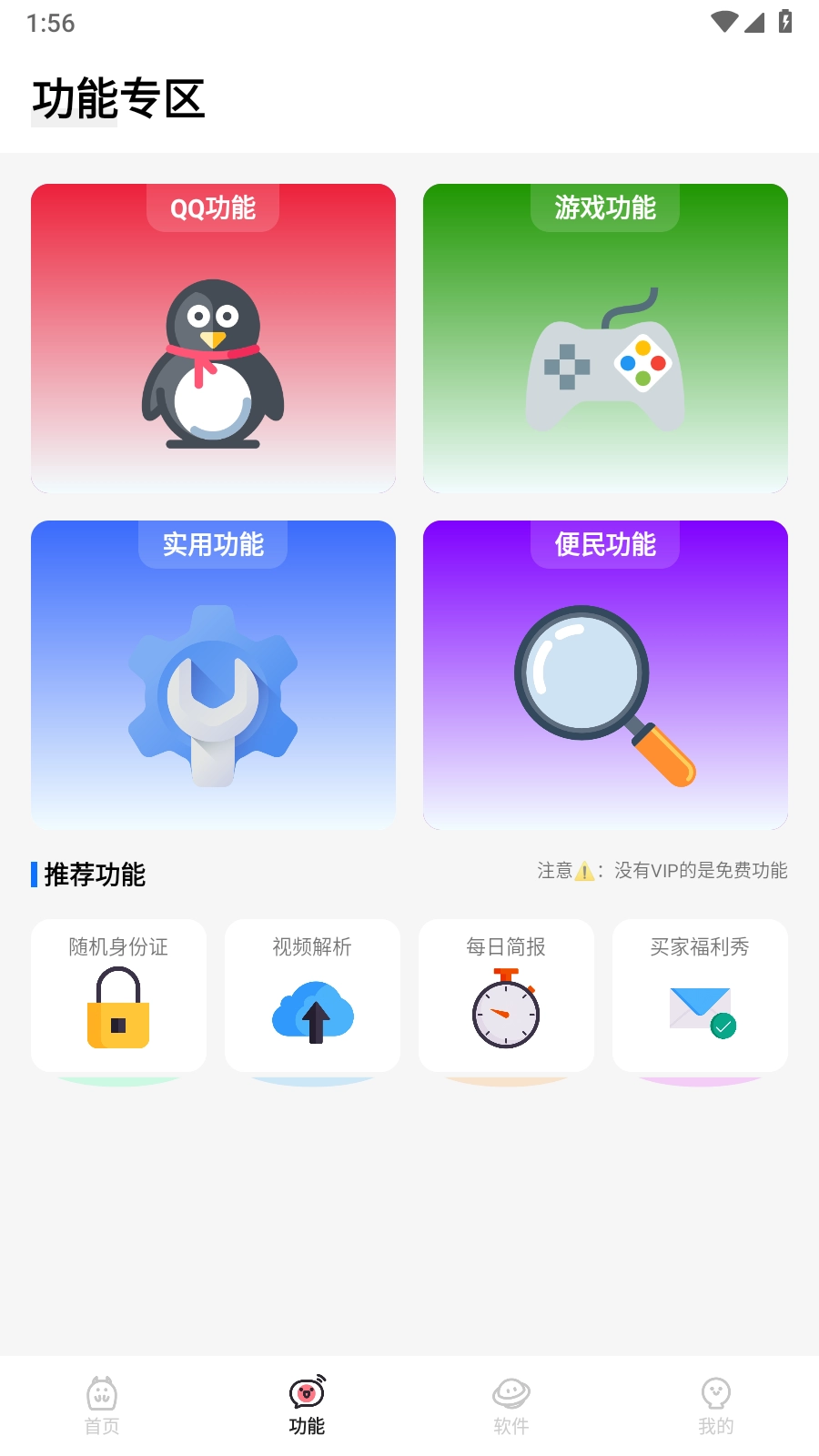Open the 随机身份证 feature card
Viewport: 819px width, 1456px height.
pos(118,994)
